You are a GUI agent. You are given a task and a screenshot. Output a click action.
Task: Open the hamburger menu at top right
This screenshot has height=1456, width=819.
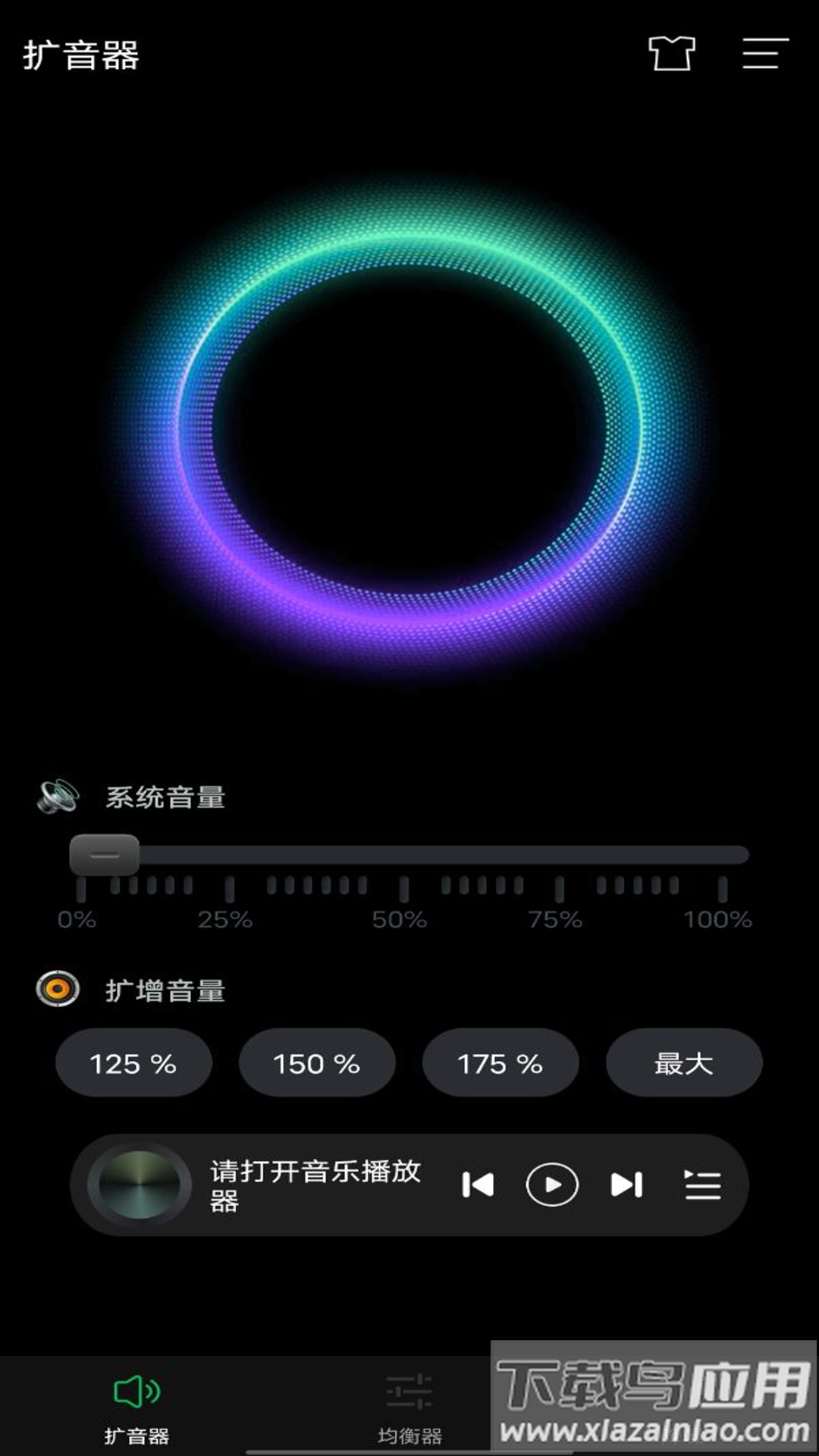click(763, 55)
